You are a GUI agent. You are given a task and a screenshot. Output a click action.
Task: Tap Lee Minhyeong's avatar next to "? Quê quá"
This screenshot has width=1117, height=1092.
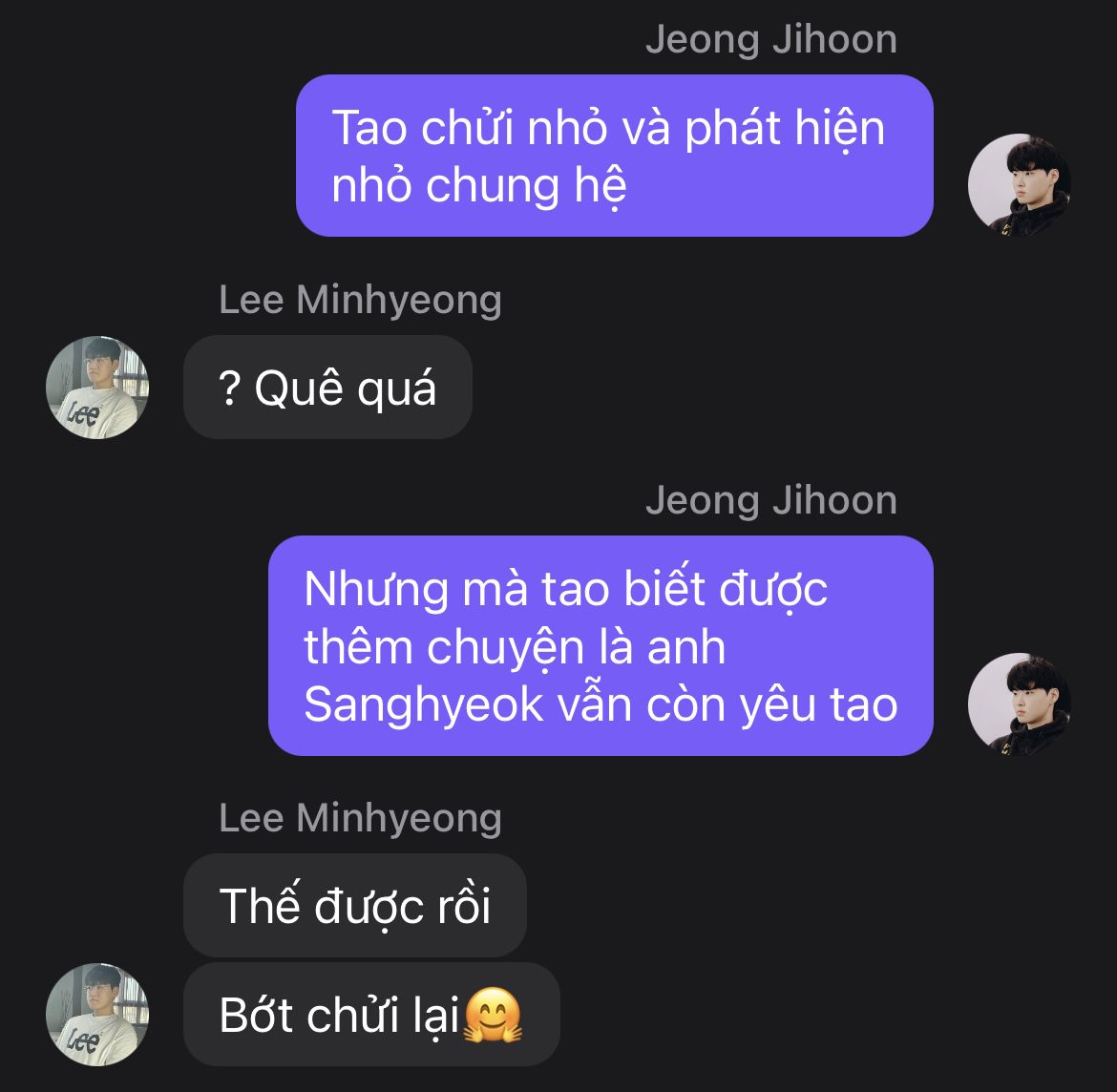coord(97,388)
